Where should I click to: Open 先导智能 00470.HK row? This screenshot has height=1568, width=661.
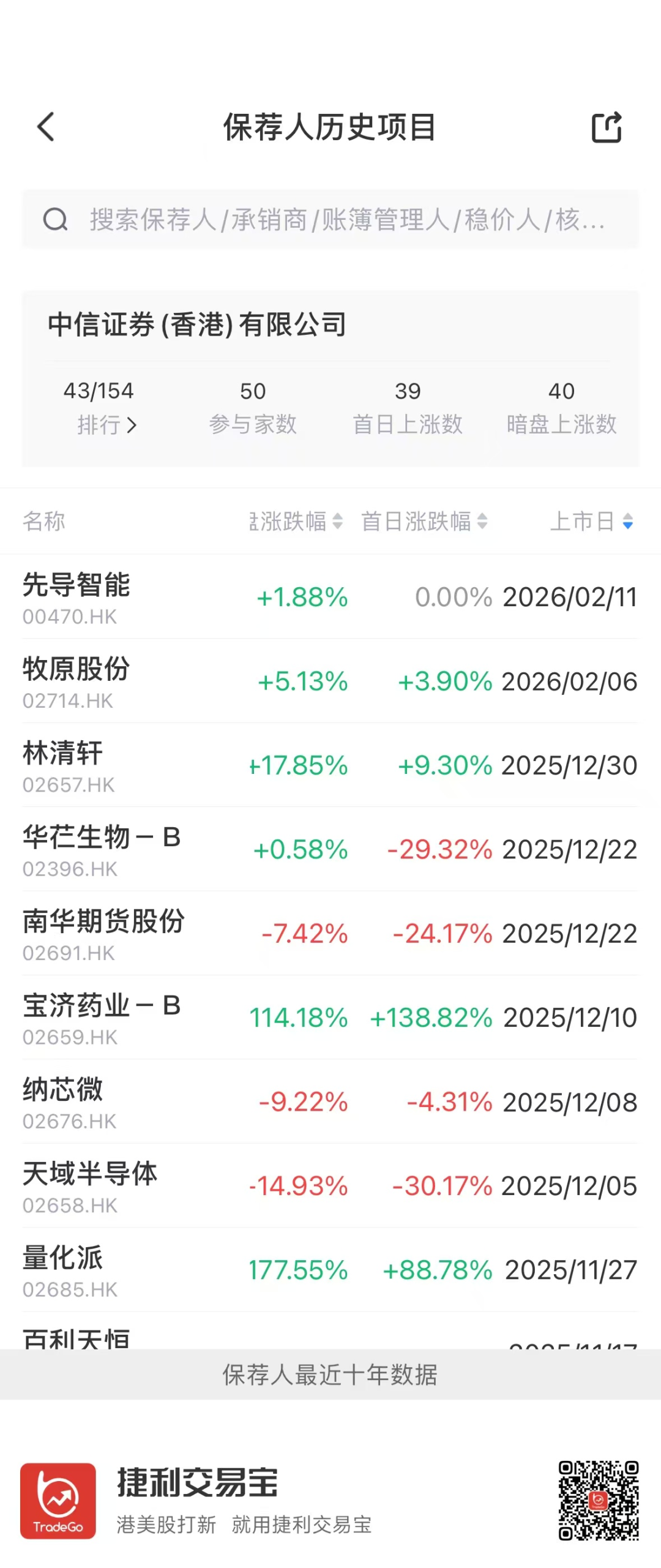[330, 597]
